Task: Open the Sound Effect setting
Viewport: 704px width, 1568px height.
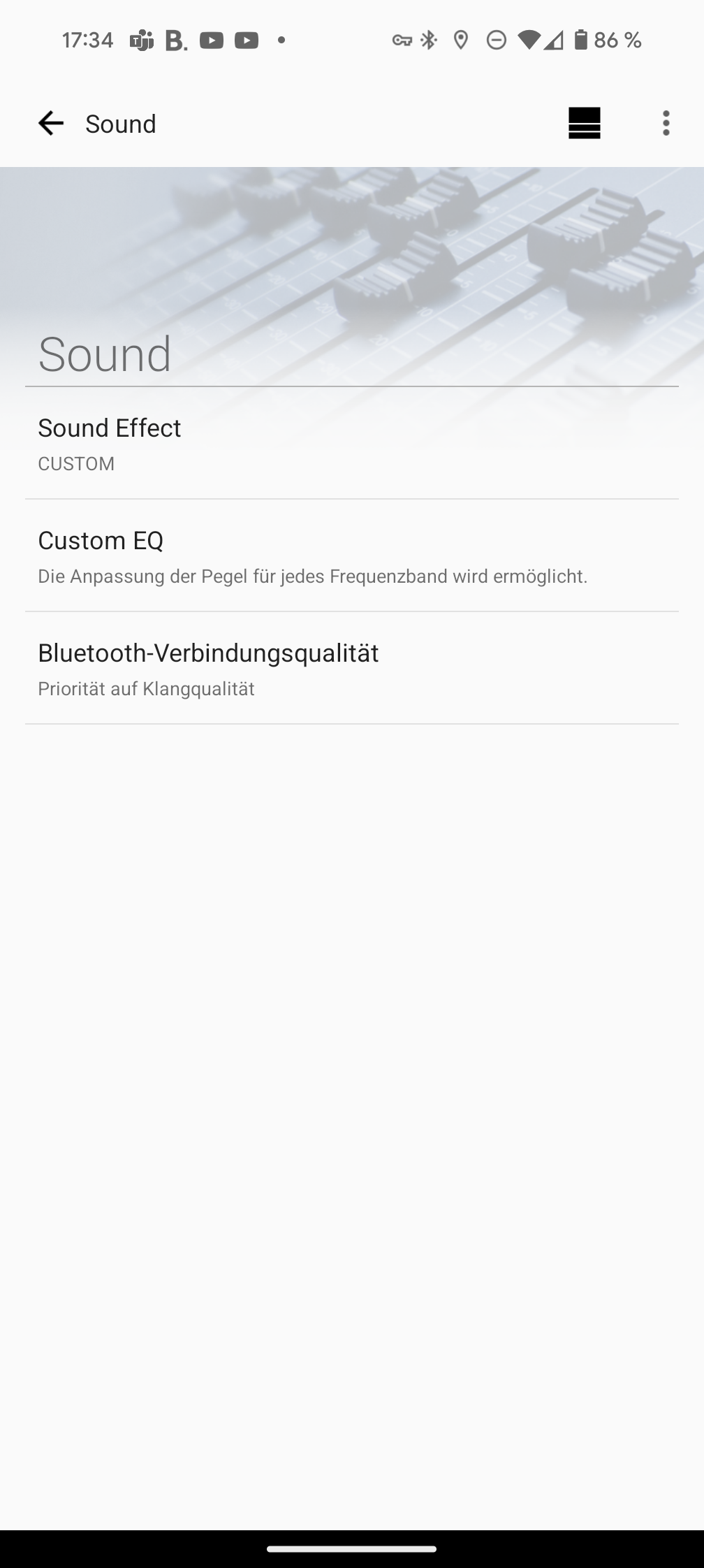Action: (352, 444)
